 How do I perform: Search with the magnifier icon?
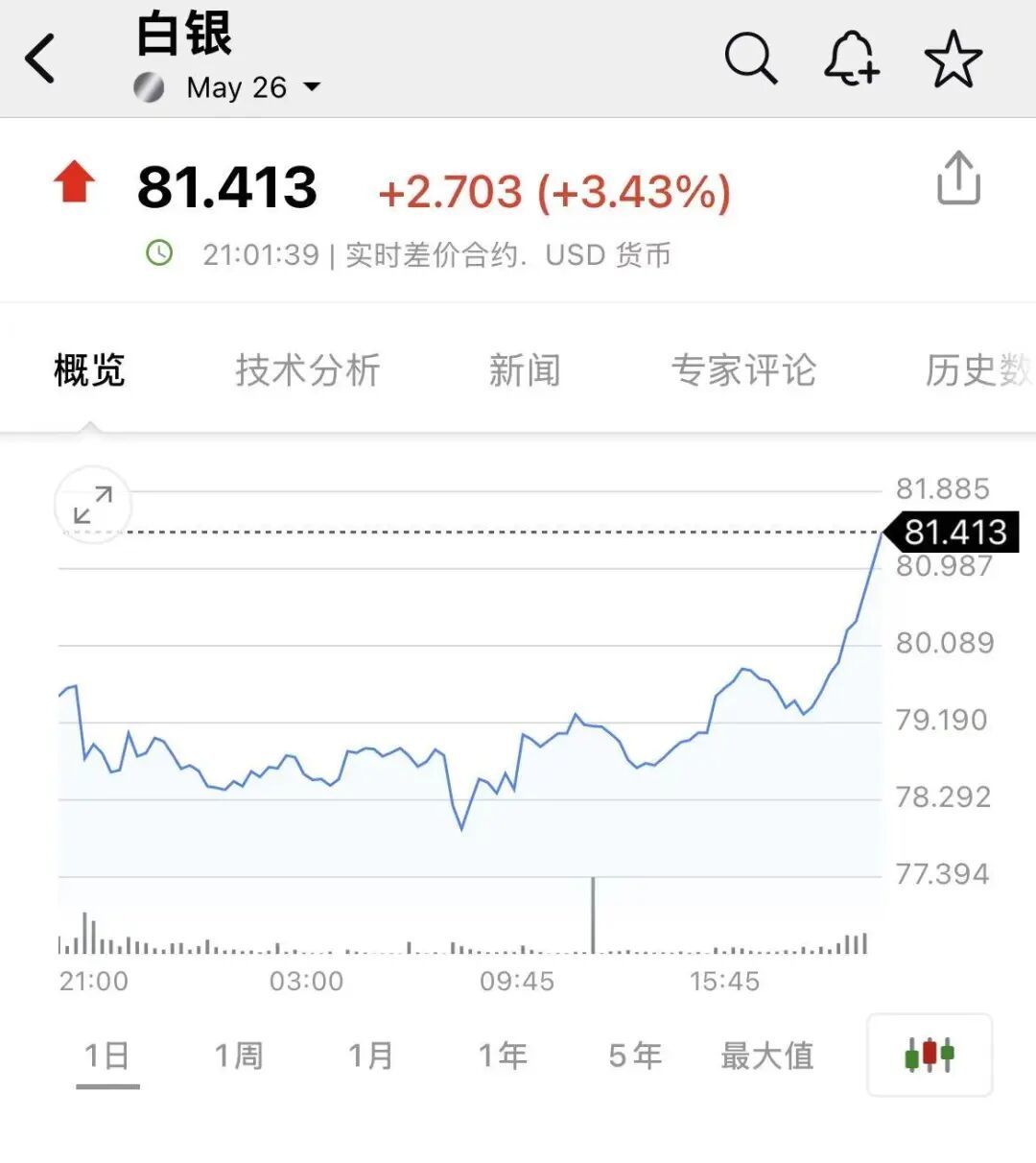pyautogui.click(x=750, y=59)
